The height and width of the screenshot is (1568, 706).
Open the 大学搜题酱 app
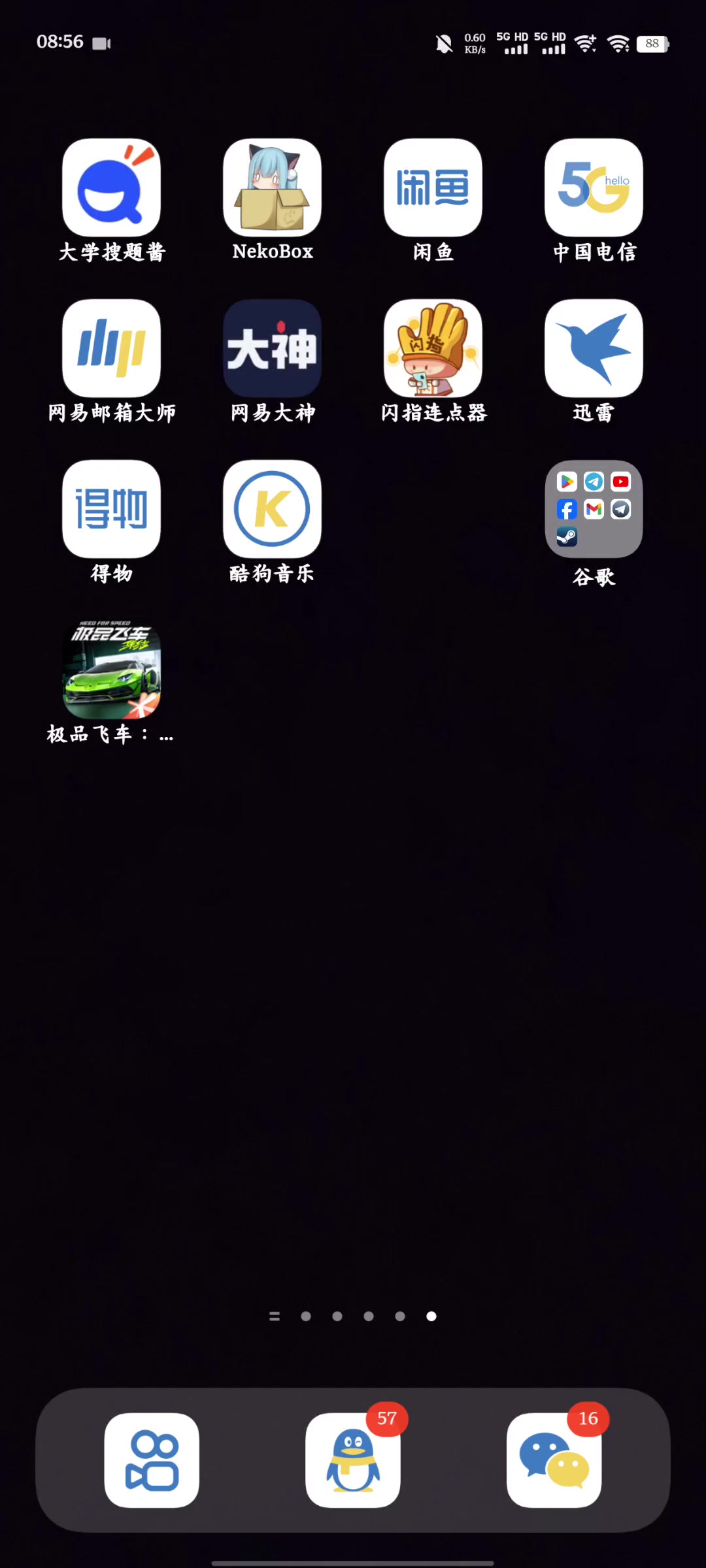pyautogui.click(x=111, y=188)
